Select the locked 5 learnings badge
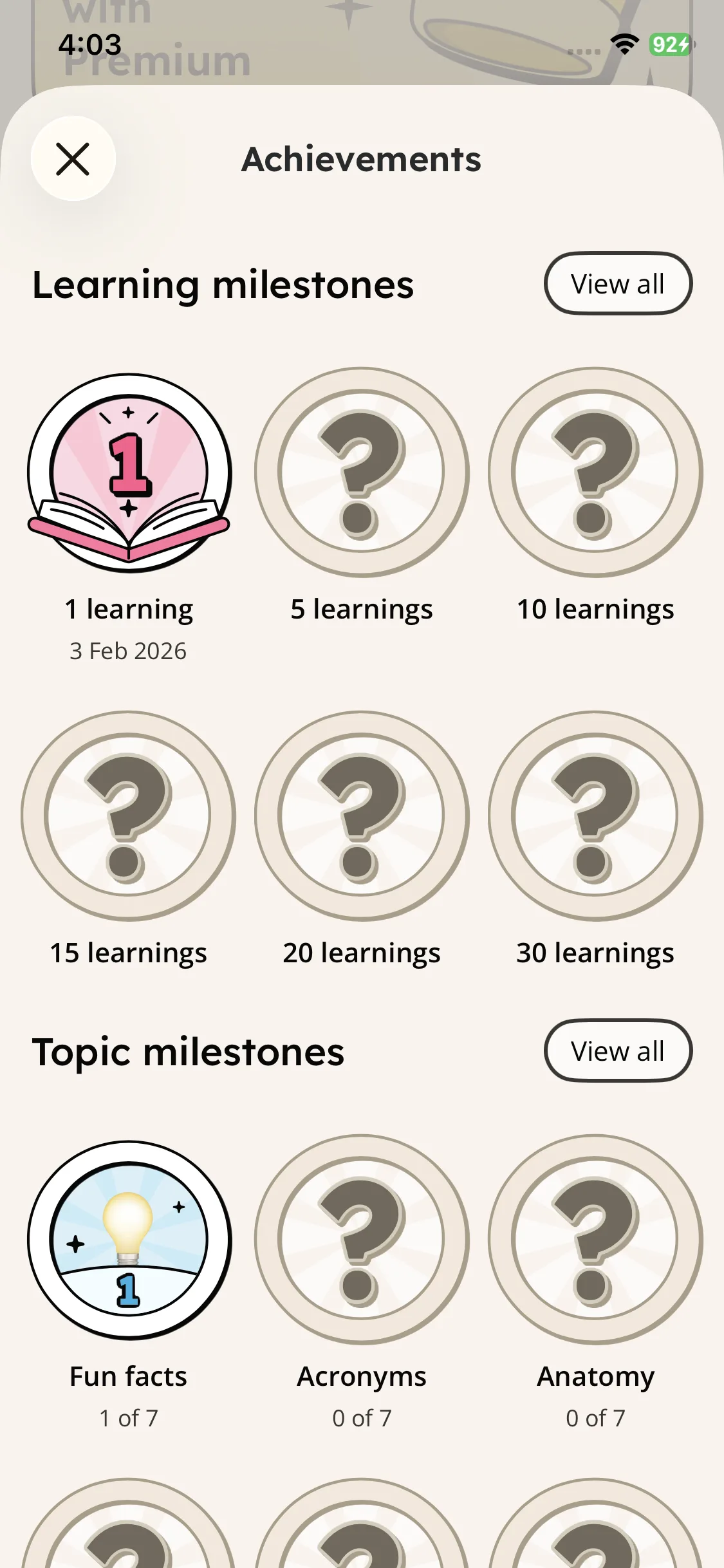Image resolution: width=724 pixels, height=1568 pixels. pyautogui.click(x=362, y=473)
